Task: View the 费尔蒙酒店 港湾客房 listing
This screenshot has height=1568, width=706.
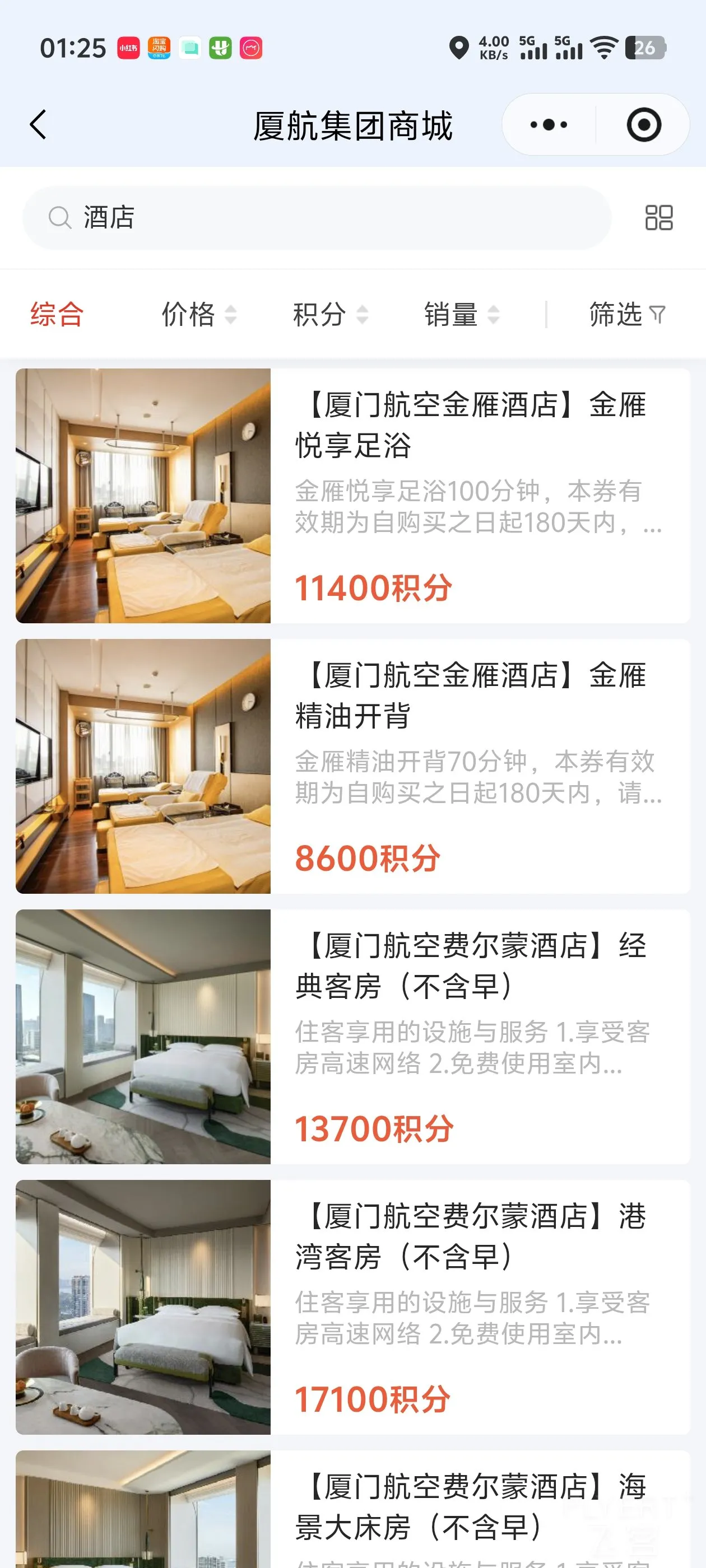Action: pos(352,1307)
